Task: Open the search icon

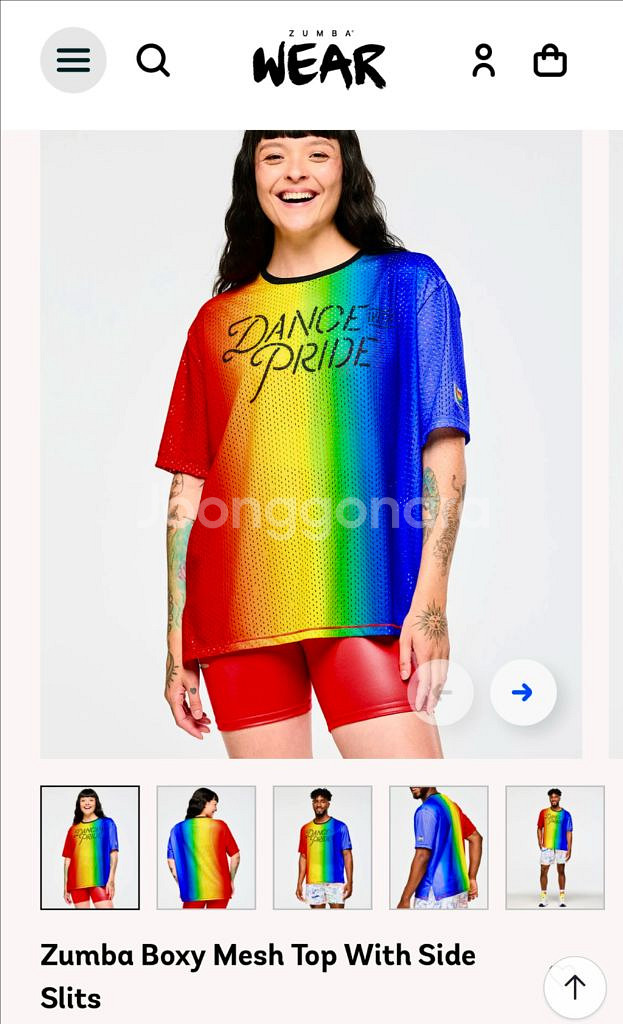Action: click(x=153, y=61)
